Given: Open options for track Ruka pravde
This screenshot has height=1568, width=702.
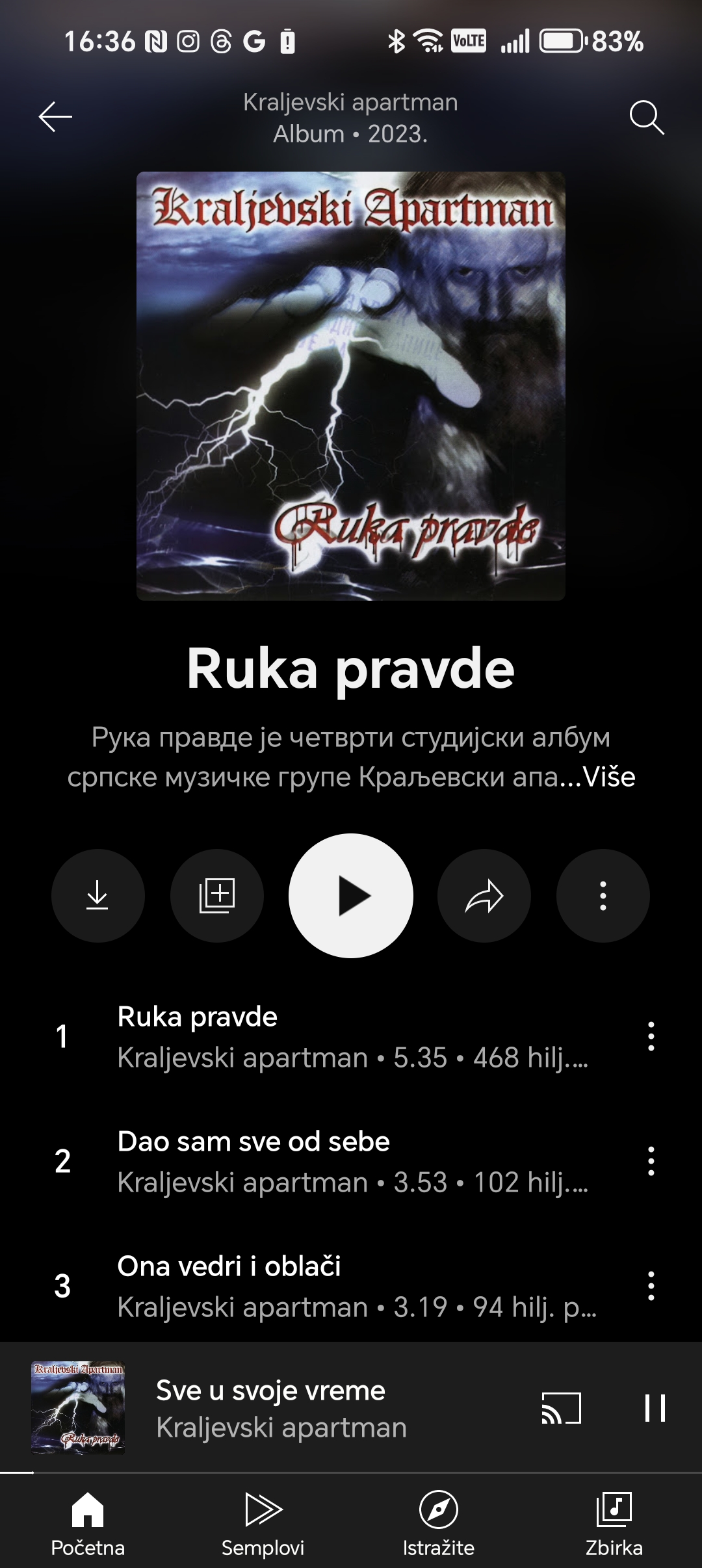Looking at the screenshot, I should click(651, 1036).
